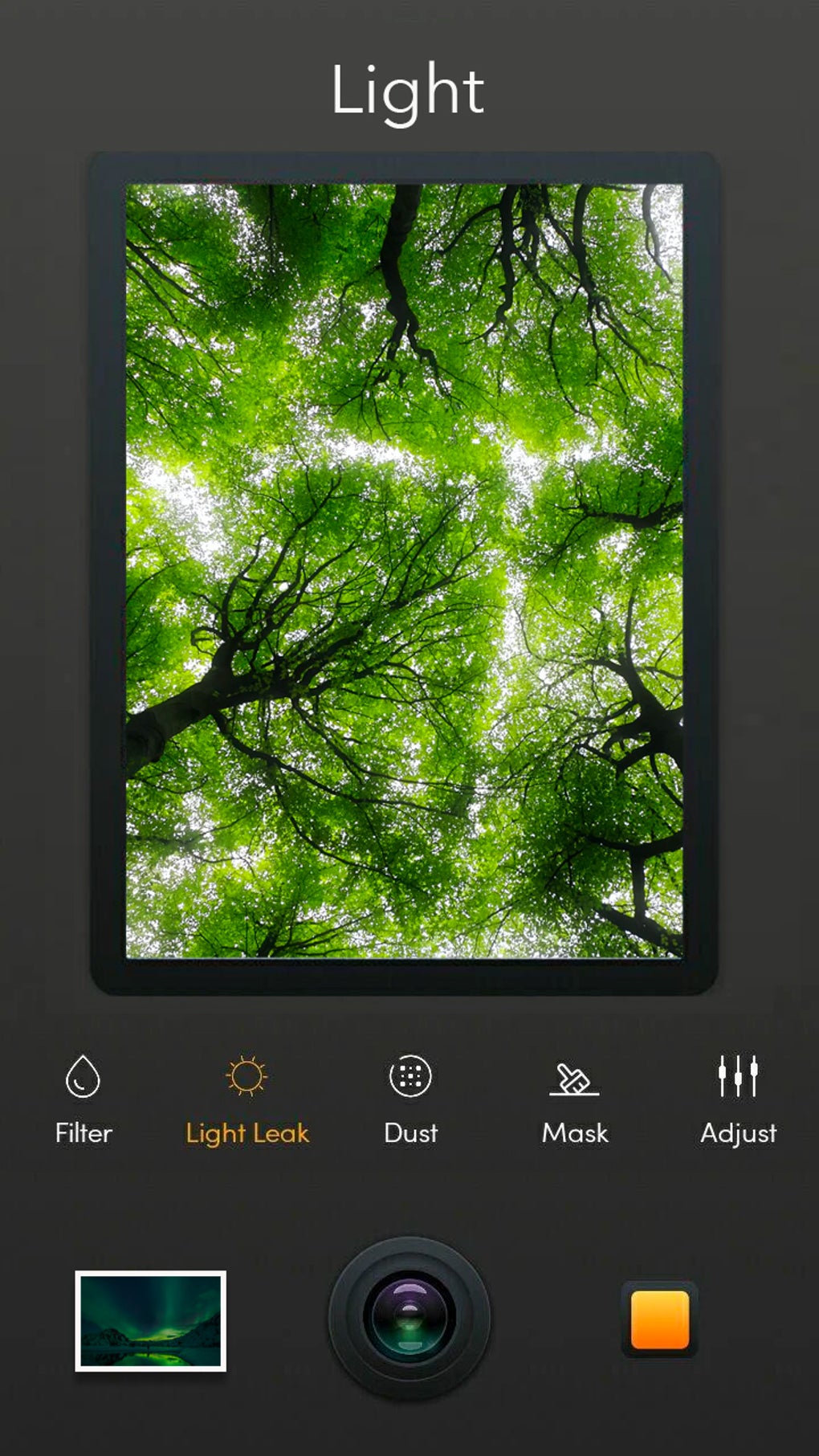Screen dimensions: 819x1456
Task: Select the Light Leak label text
Action: (246, 1133)
